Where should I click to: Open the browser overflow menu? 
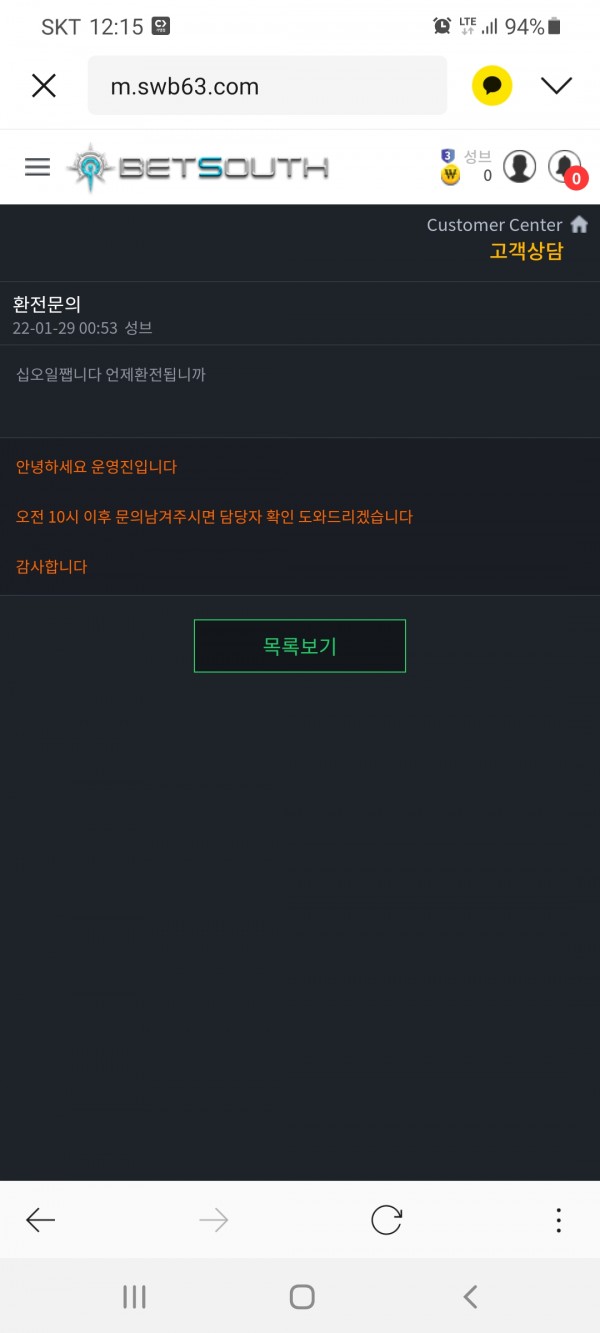(x=558, y=1219)
